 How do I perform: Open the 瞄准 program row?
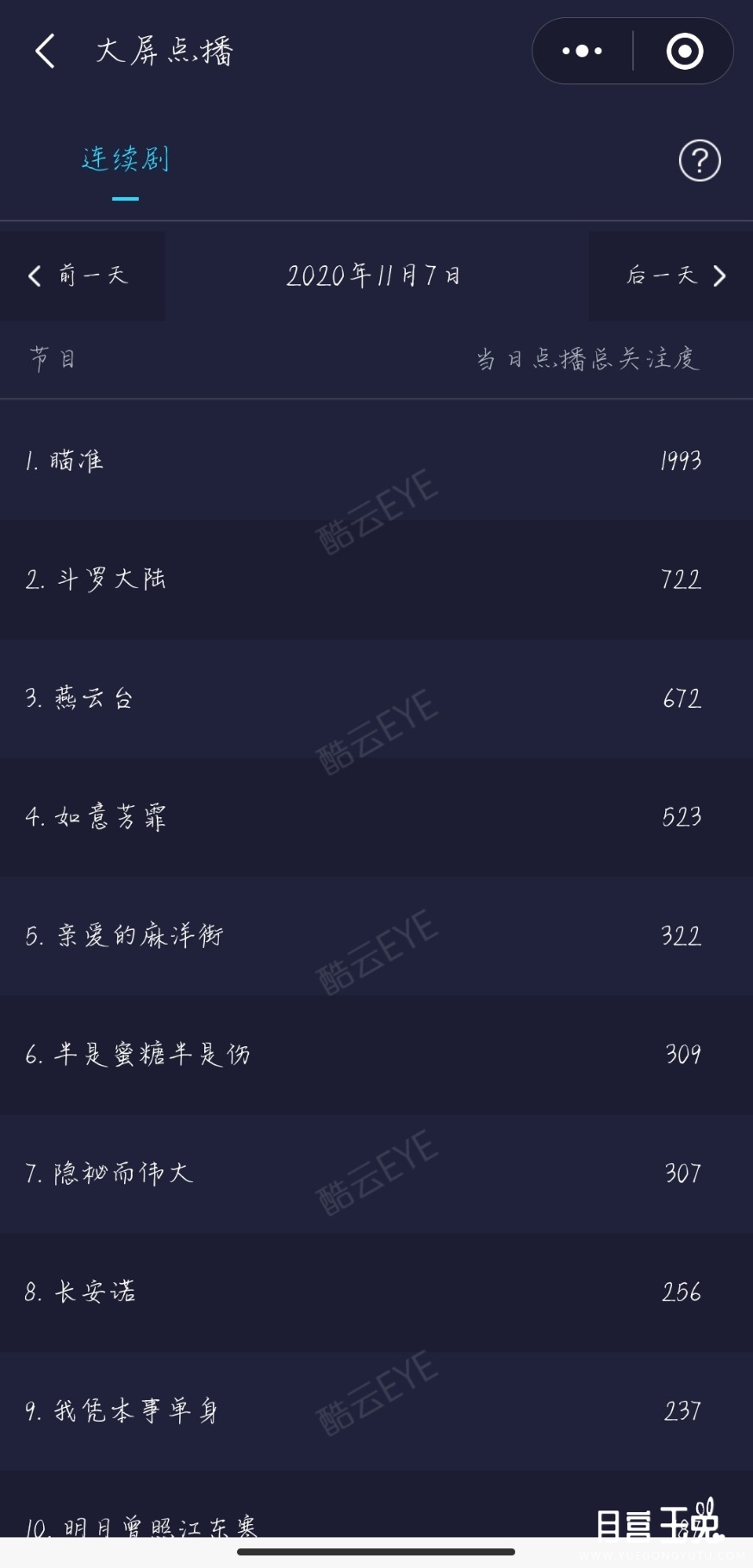point(376,460)
